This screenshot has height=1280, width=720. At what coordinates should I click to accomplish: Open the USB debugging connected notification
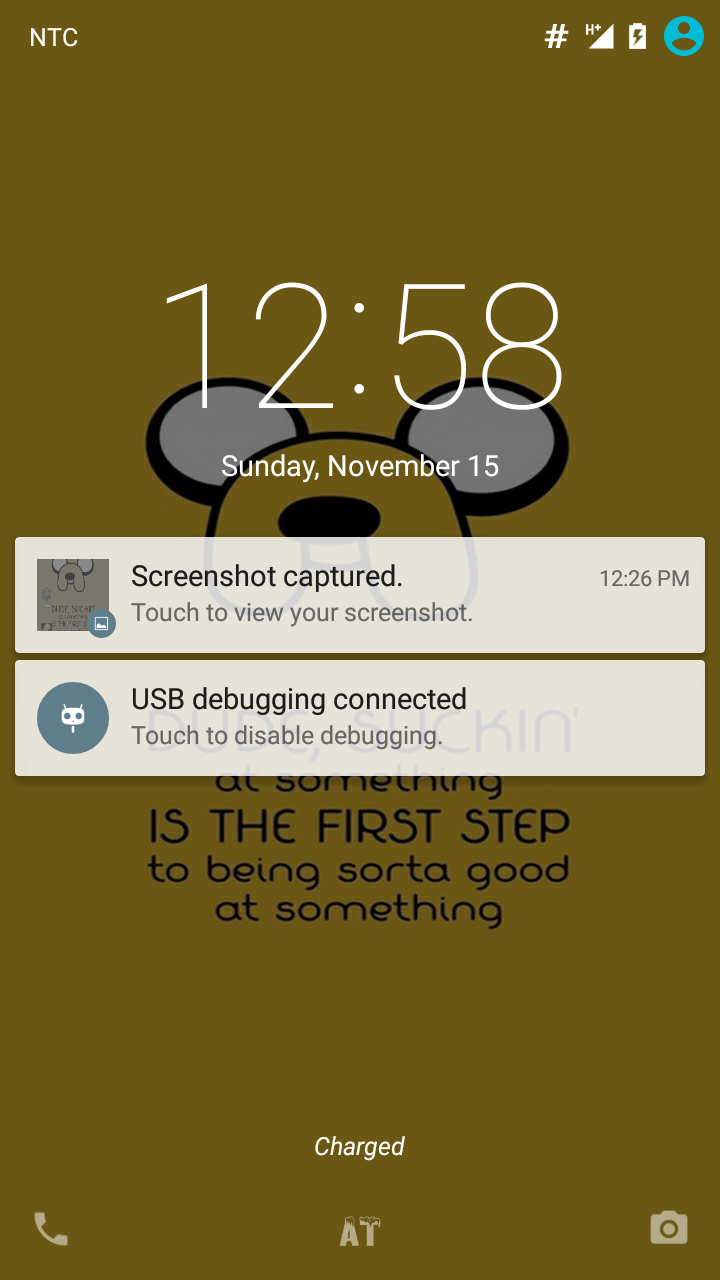coord(360,718)
